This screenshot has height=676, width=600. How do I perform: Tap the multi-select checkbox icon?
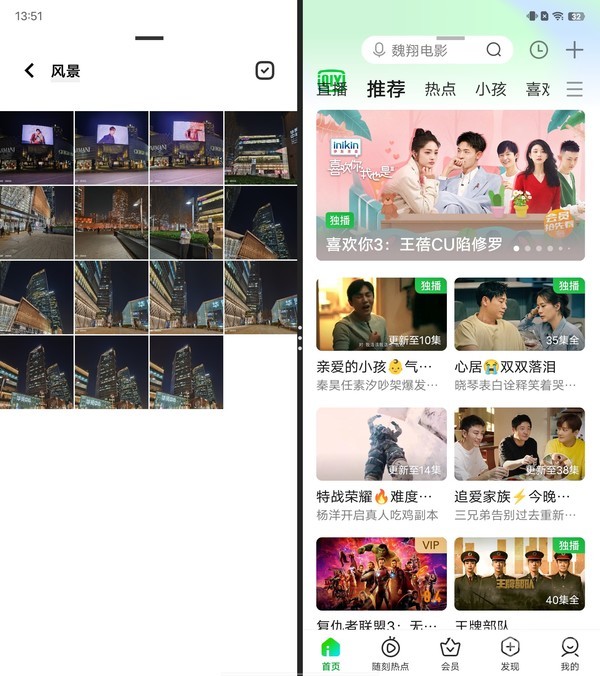(x=264, y=70)
